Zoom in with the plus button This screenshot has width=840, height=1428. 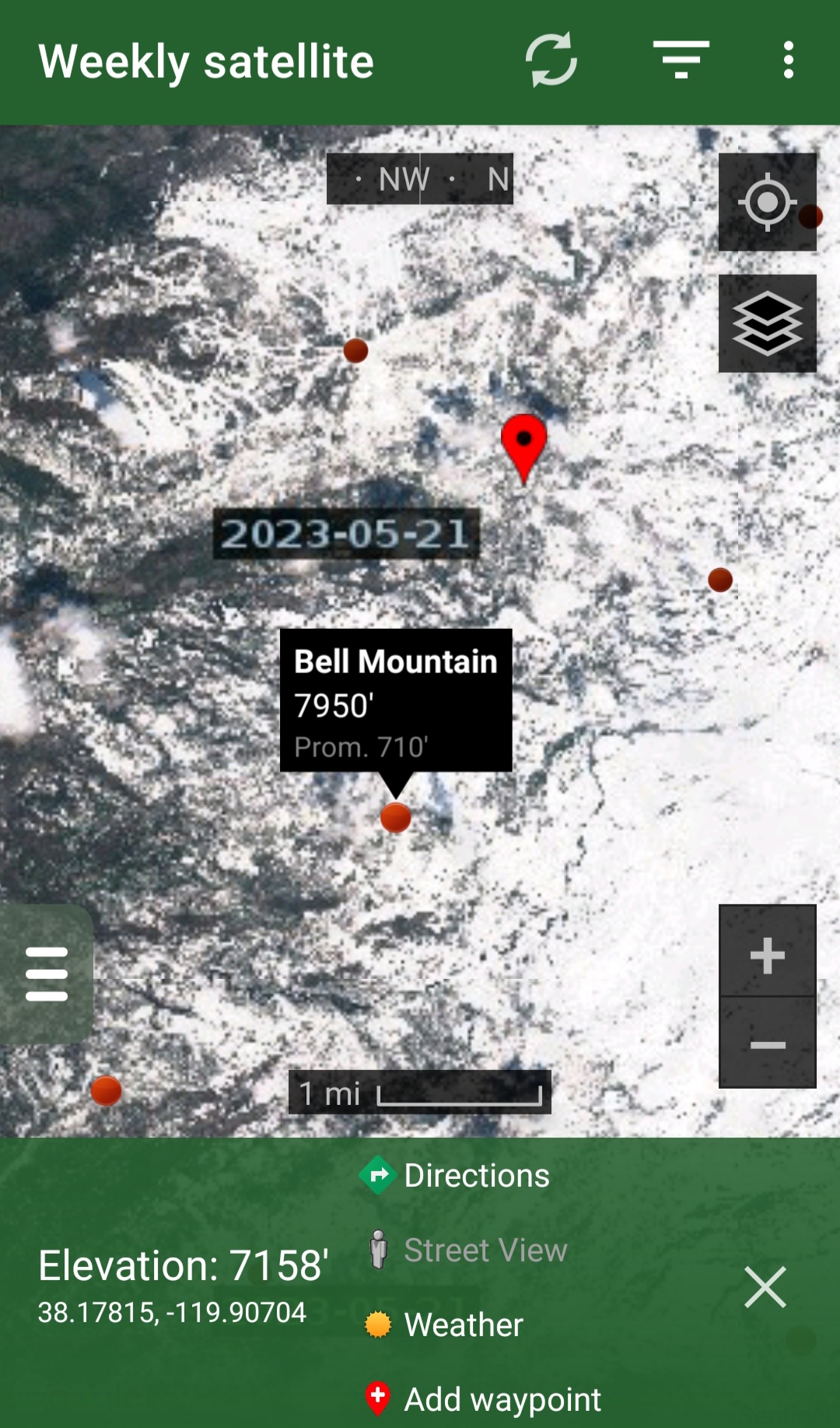[767, 951]
